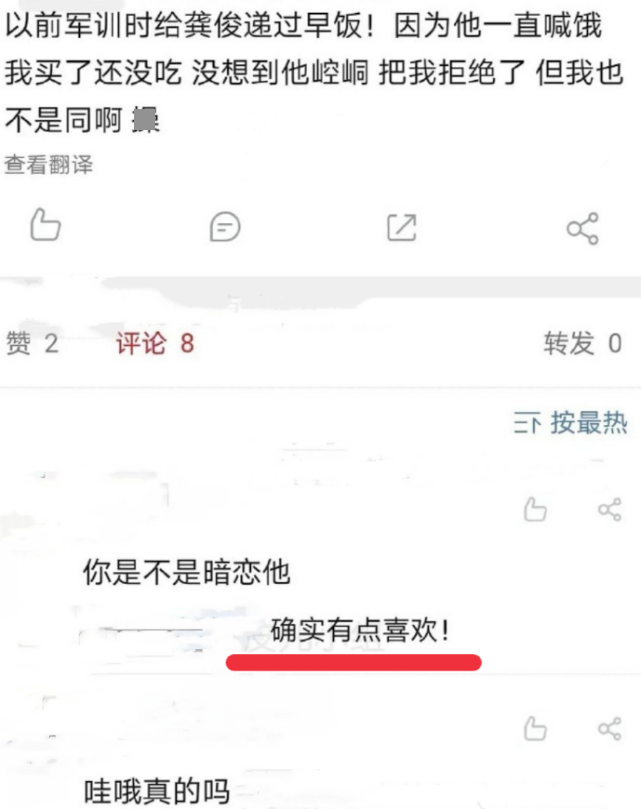This screenshot has height=809, width=641.
Task: Switch to the 转发 0 tab
Action: click(582, 344)
